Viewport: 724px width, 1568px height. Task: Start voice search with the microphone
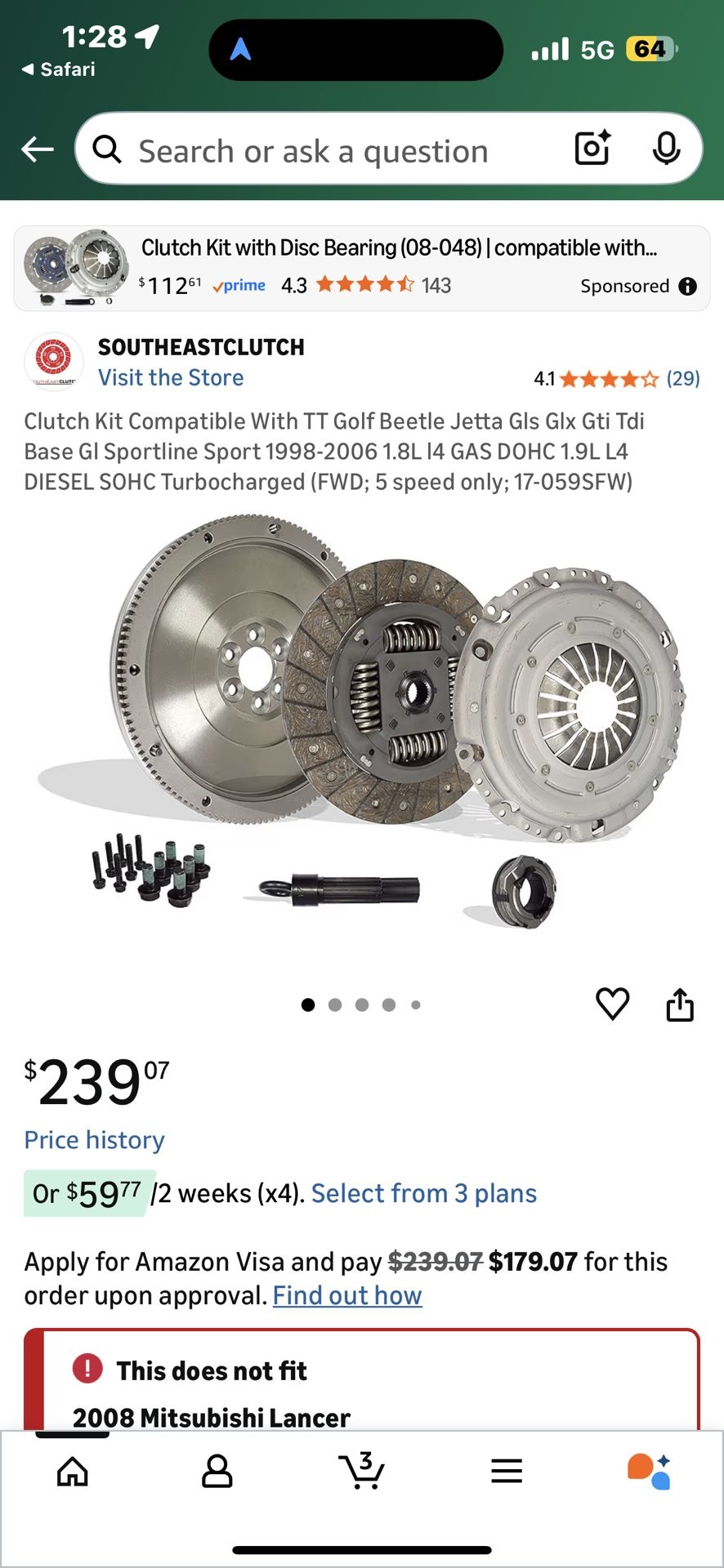[x=666, y=149]
